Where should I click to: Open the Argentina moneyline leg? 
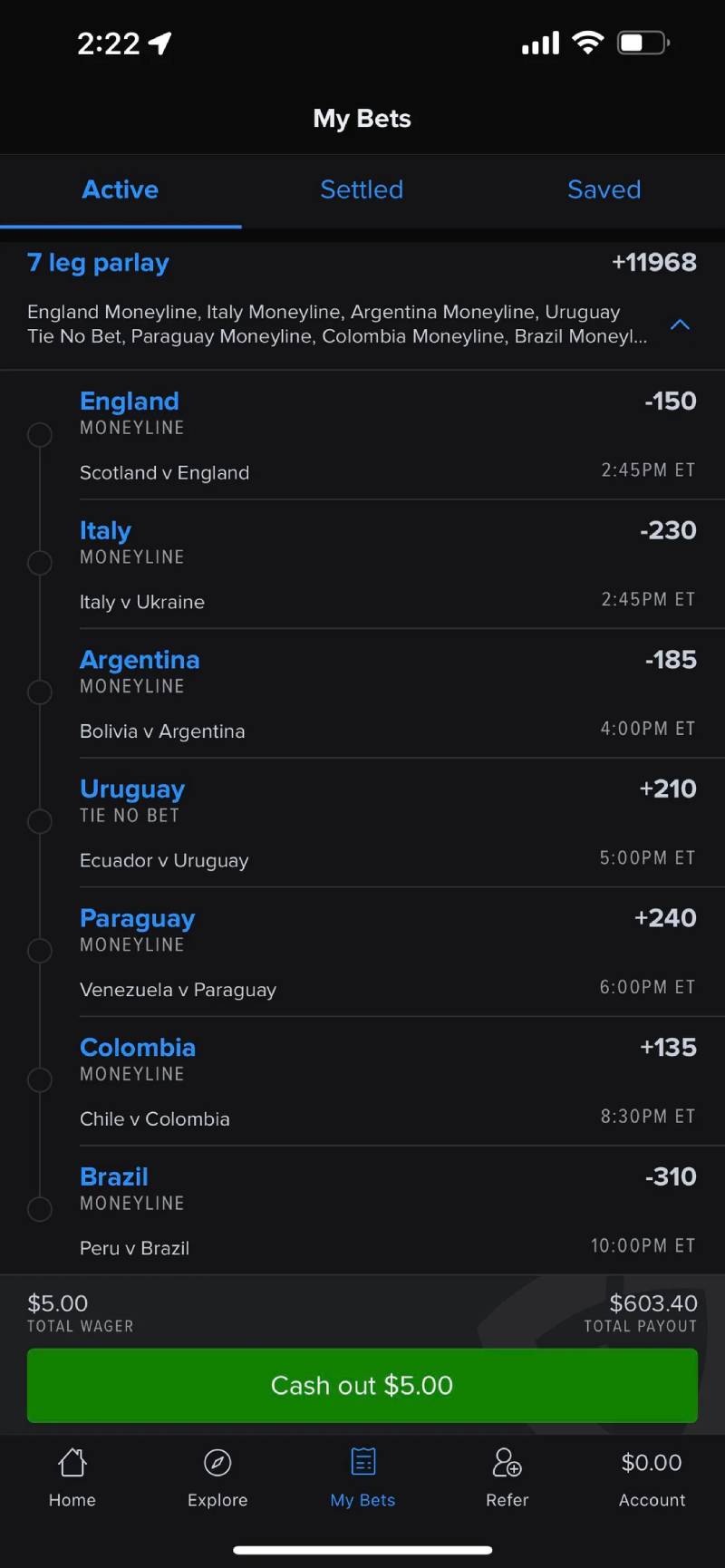click(x=140, y=661)
